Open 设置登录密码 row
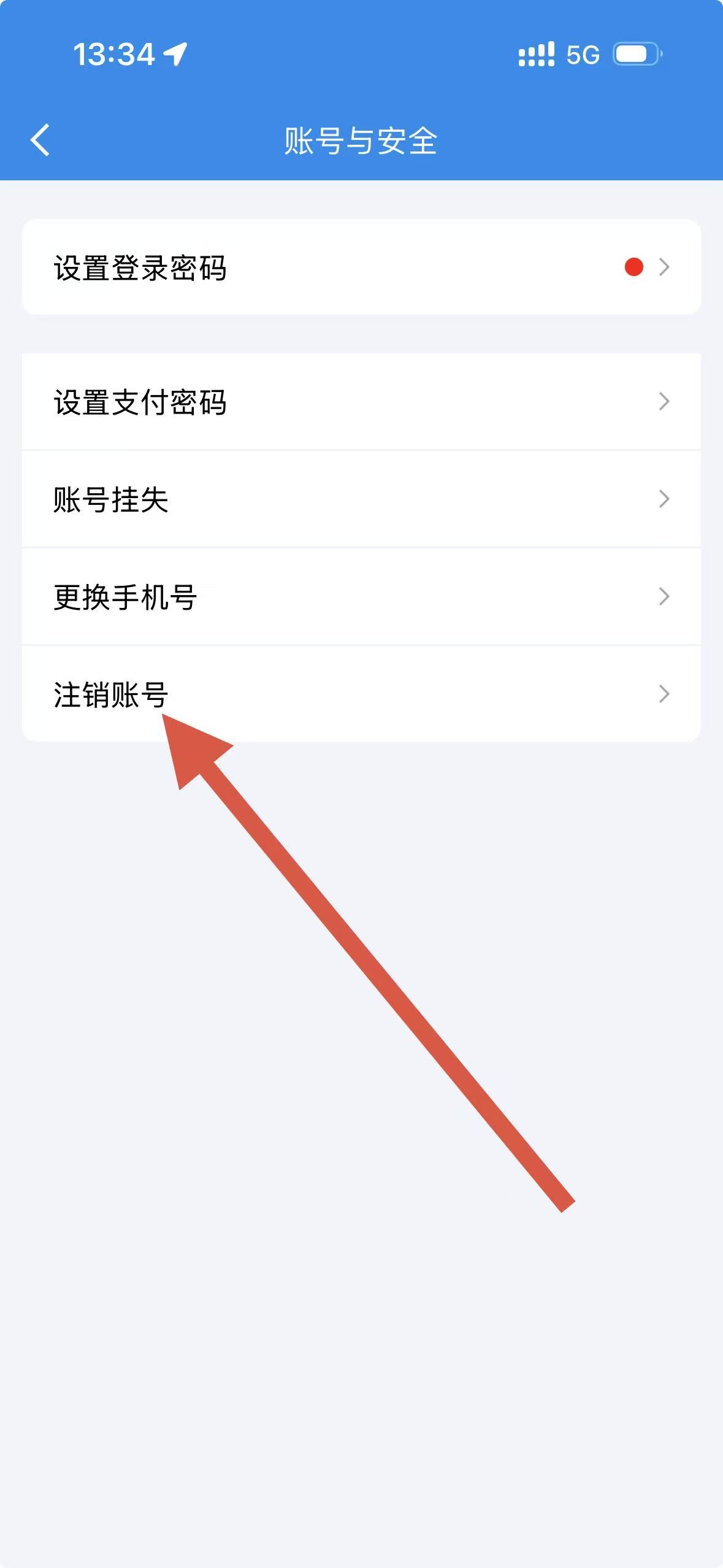 361,267
